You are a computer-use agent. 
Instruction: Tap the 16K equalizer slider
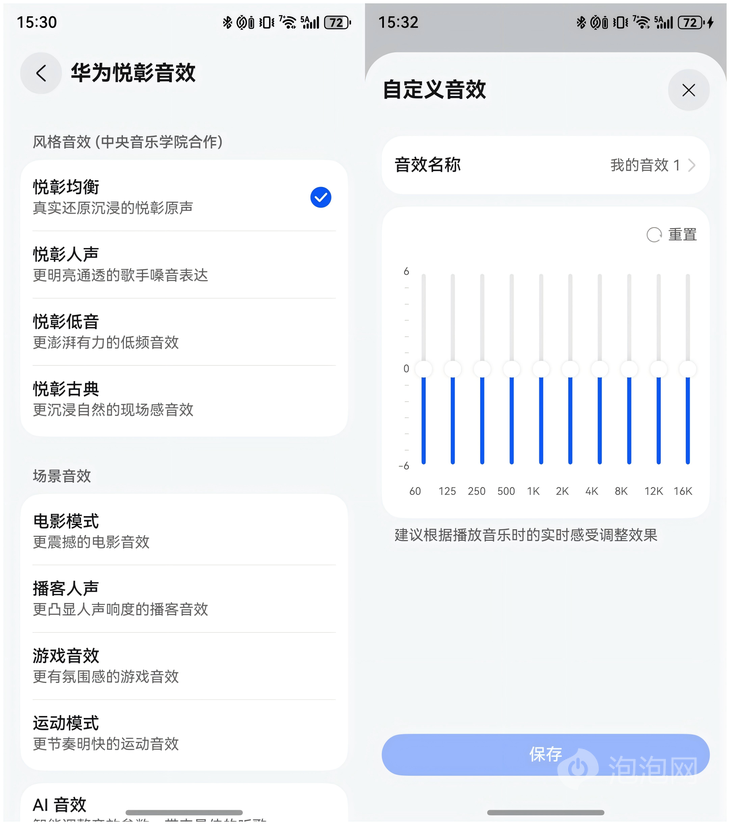point(687,369)
